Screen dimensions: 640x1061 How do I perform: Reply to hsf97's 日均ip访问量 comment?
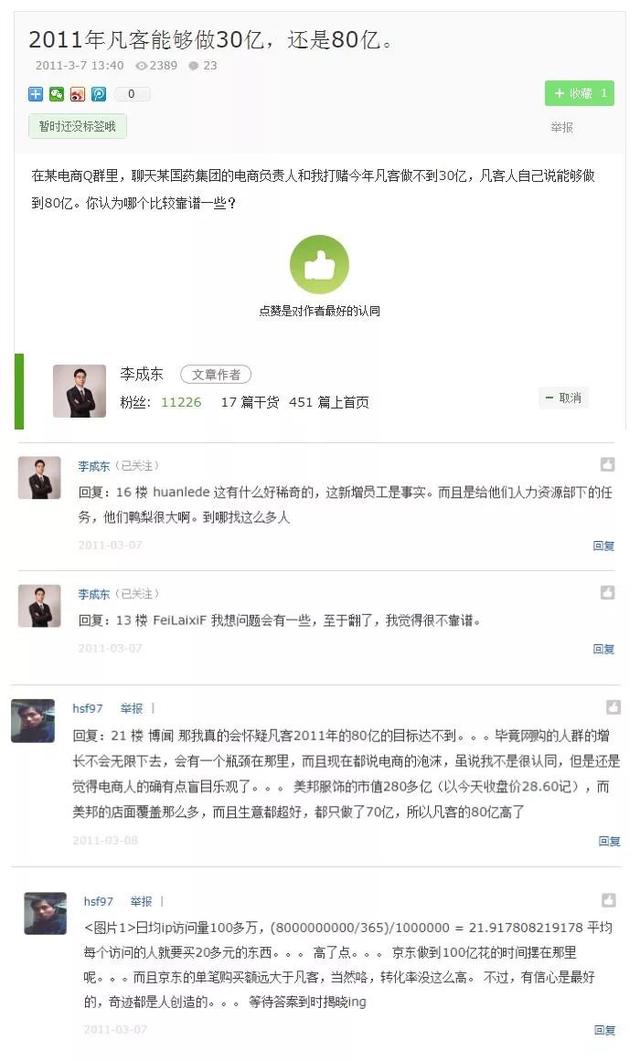point(605,1030)
